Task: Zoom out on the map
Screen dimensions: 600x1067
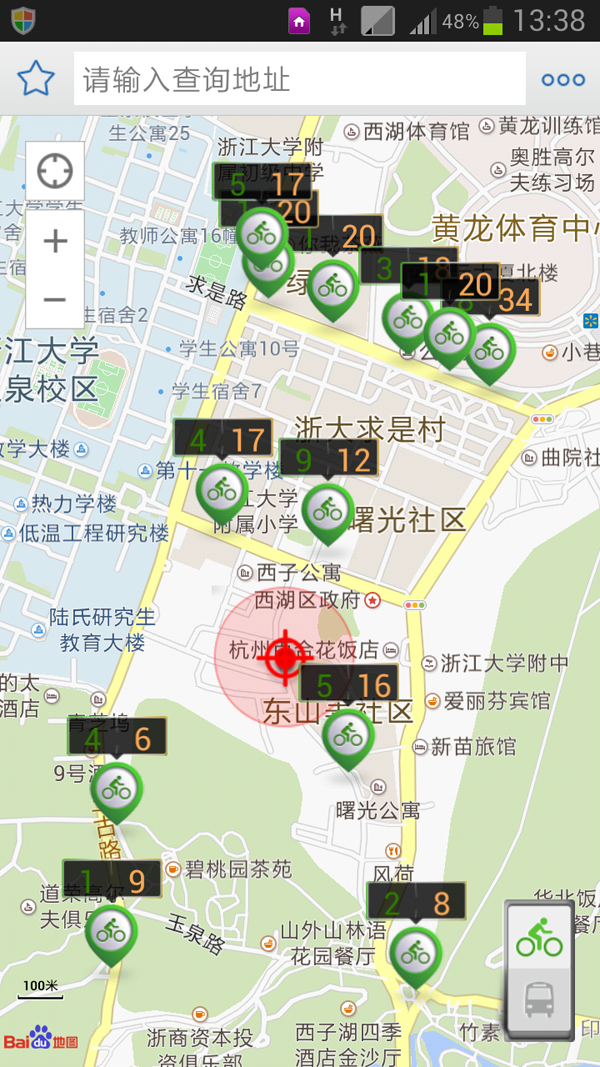Action: (55, 299)
